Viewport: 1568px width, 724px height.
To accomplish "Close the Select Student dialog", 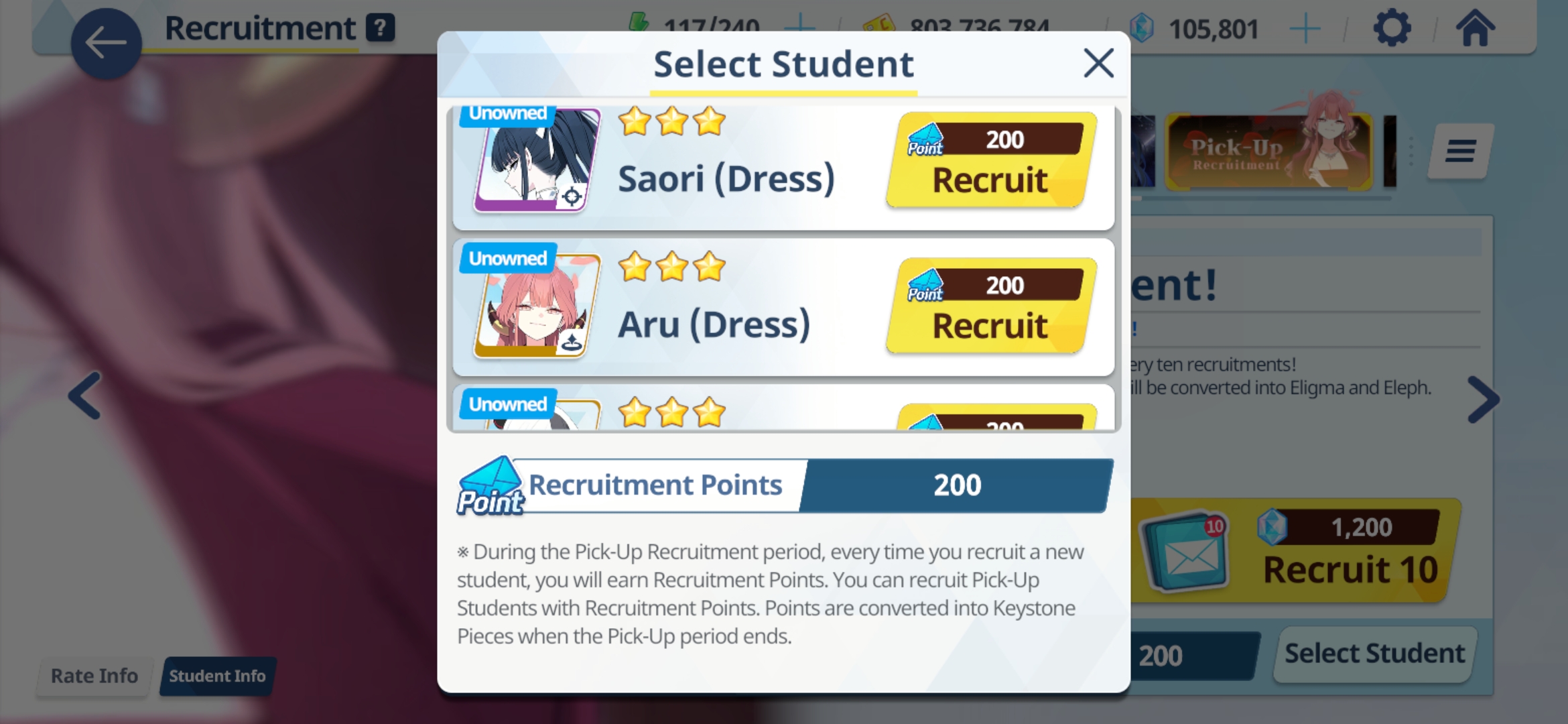I will coord(1098,64).
